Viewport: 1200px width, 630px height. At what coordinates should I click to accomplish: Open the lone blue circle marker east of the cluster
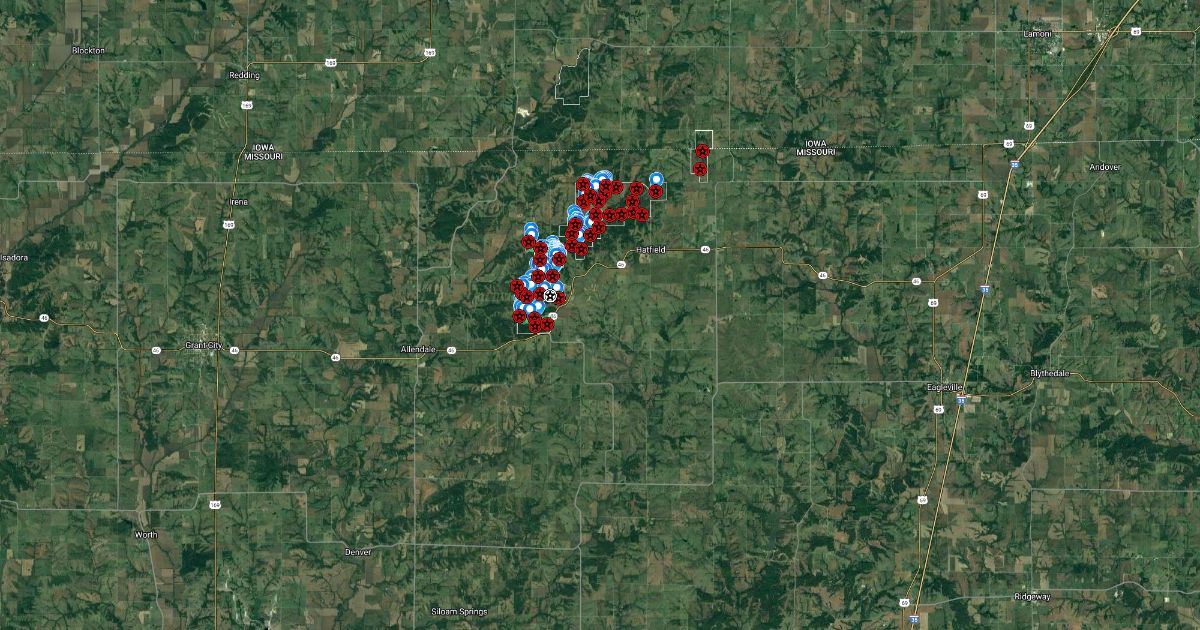tap(656, 179)
